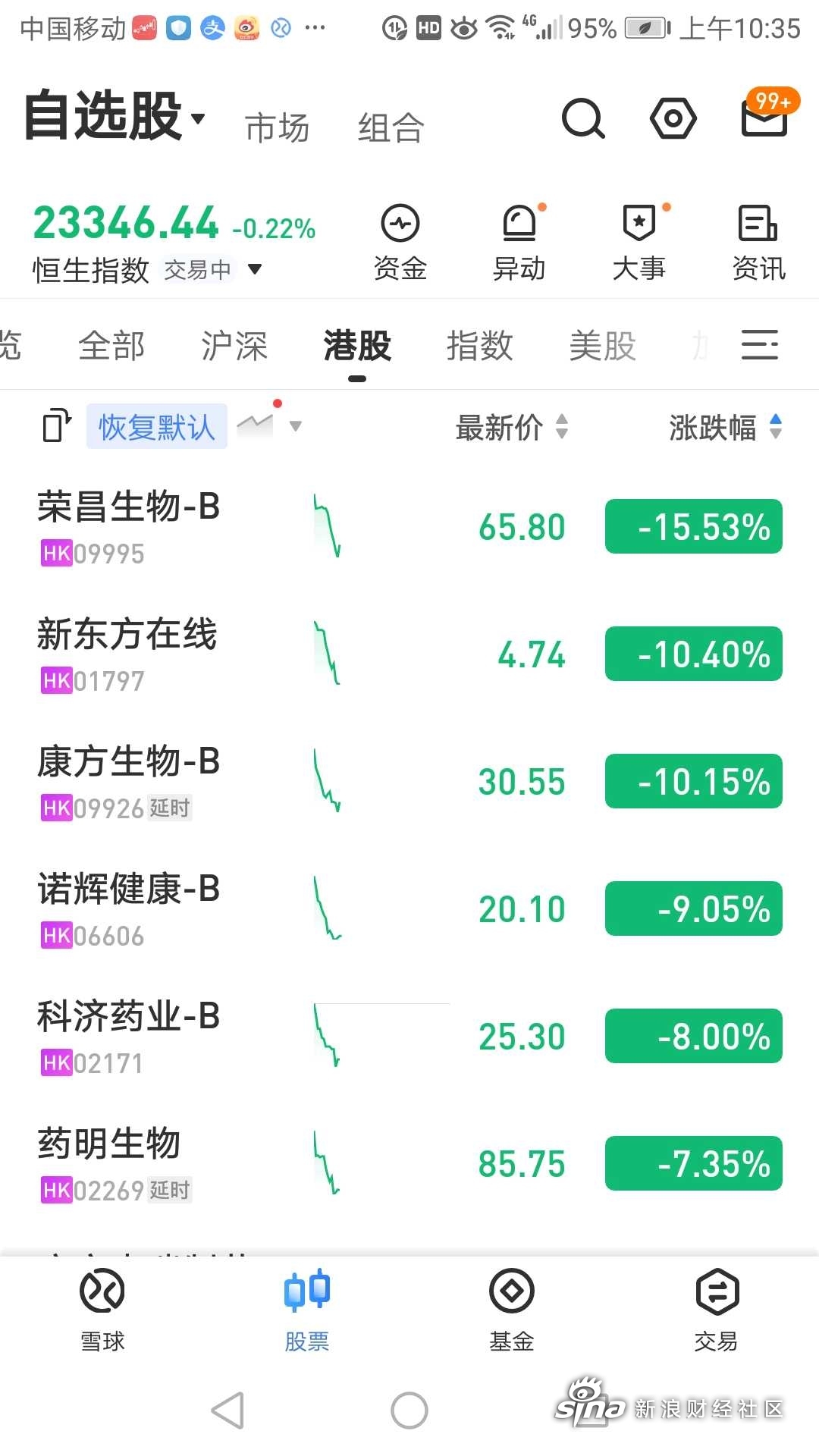
Task: Open the stock 新东方在线
Action: (409, 655)
